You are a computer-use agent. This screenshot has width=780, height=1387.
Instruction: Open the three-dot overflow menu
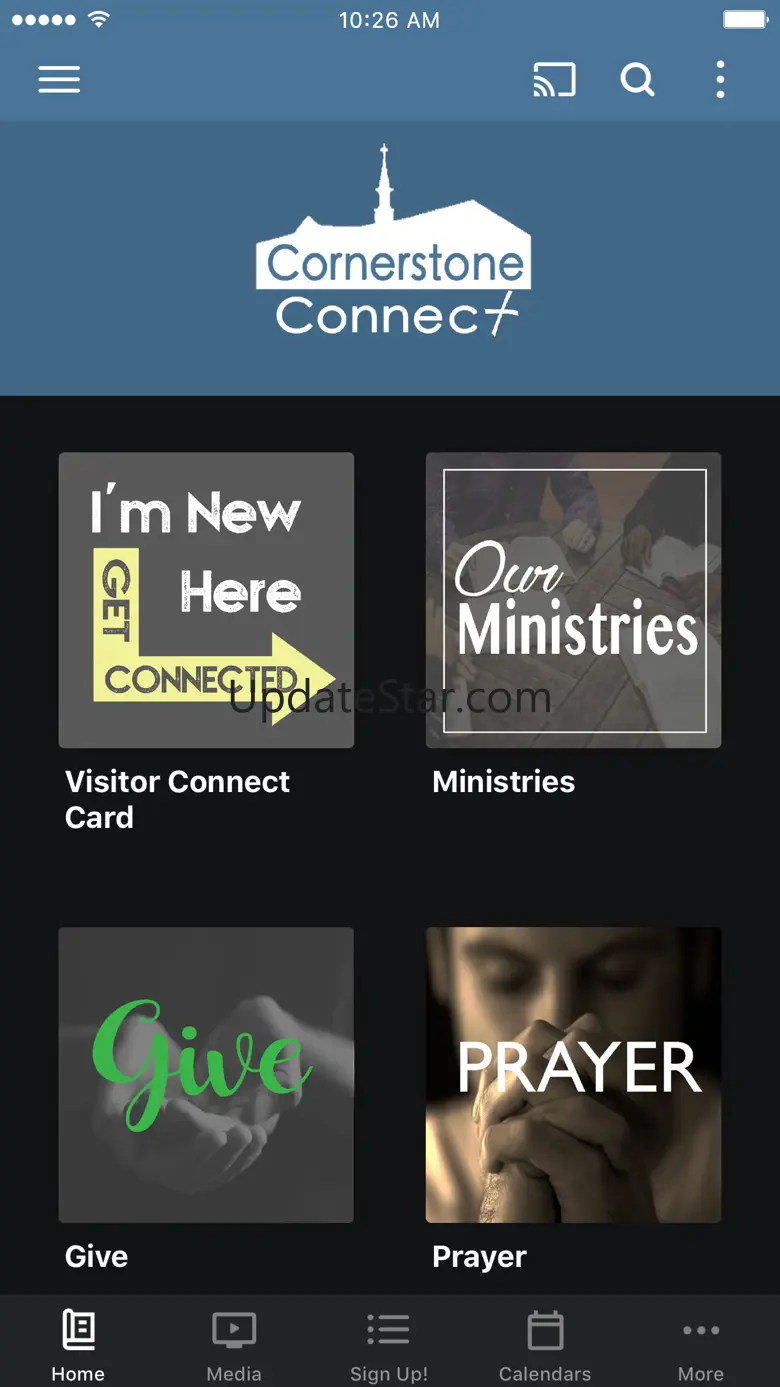pyautogui.click(x=720, y=80)
